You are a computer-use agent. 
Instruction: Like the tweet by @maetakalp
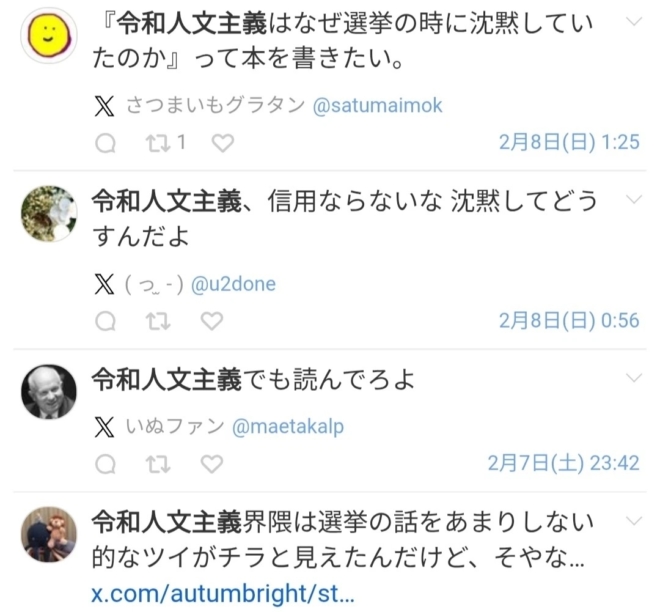(211, 463)
